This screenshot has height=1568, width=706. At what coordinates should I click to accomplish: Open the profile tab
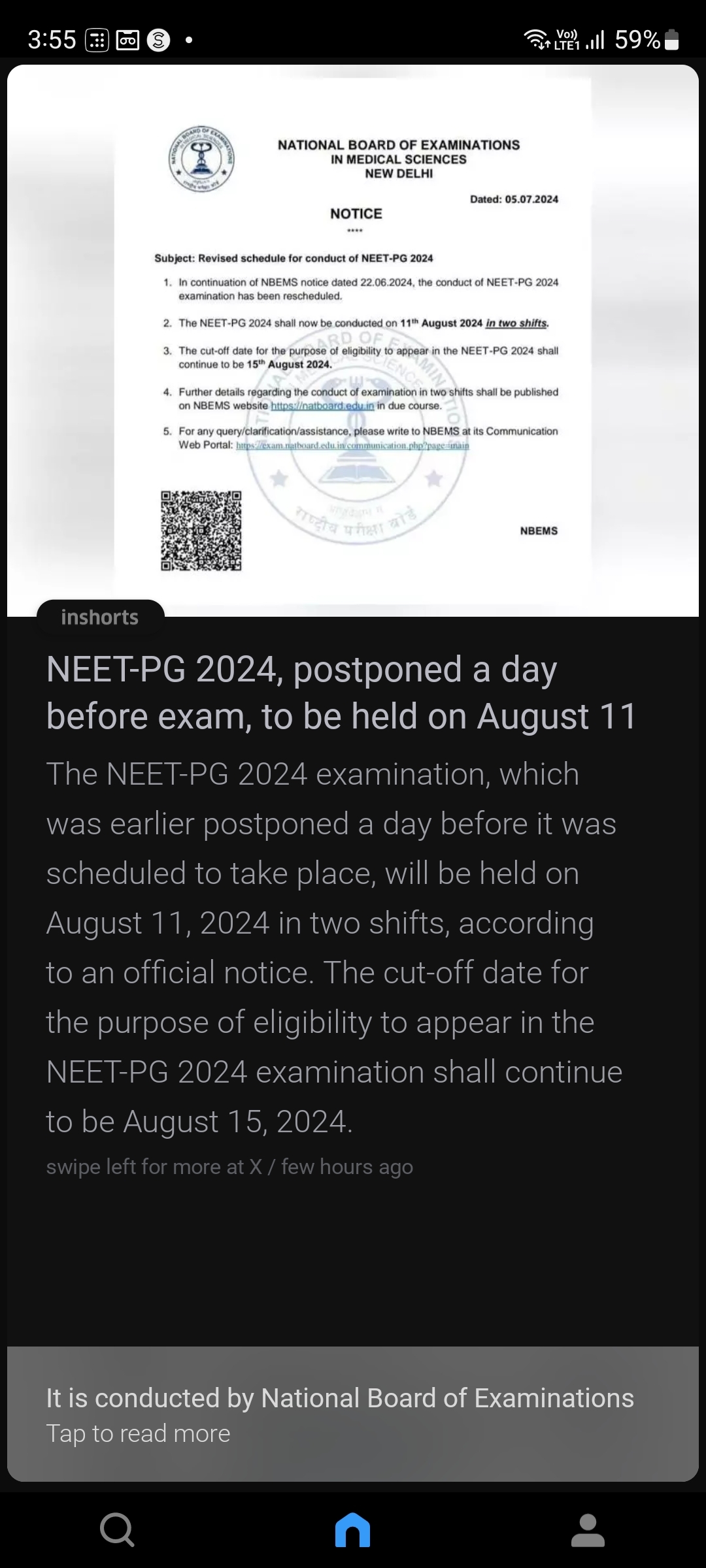(x=588, y=1530)
